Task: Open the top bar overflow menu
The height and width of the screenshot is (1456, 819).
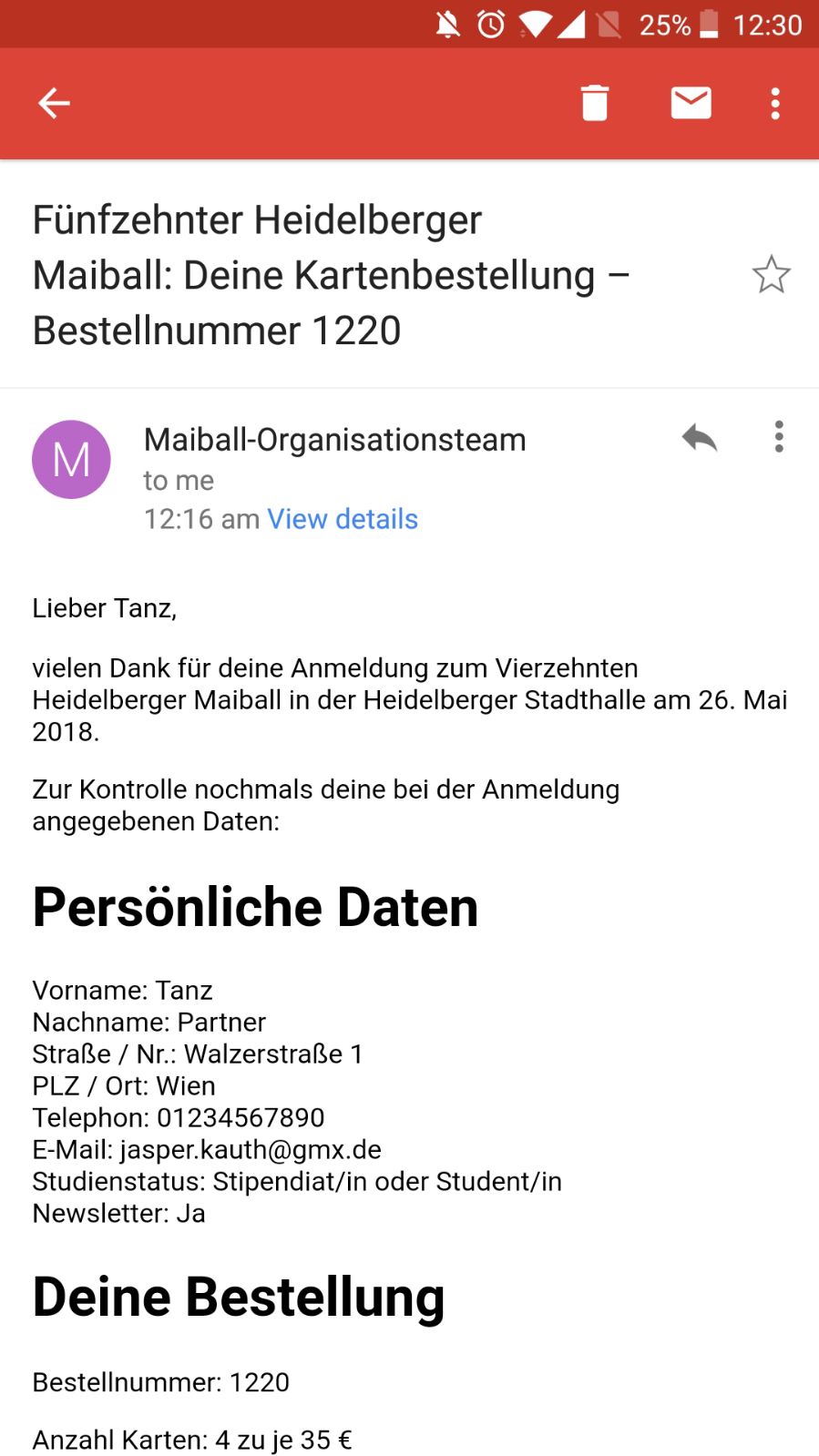Action: click(775, 103)
